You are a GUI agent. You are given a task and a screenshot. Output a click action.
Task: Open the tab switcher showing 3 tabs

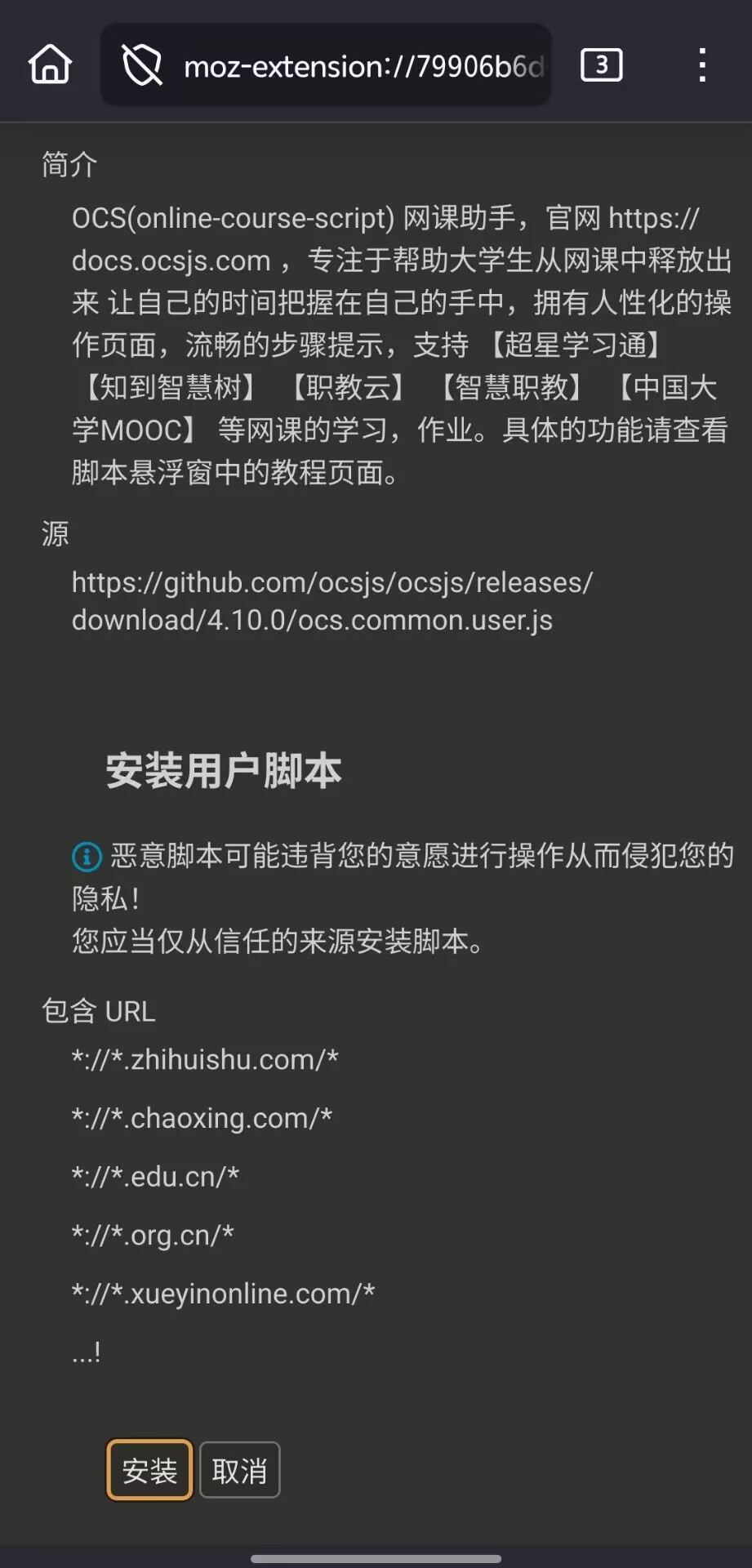click(x=601, y=65)
